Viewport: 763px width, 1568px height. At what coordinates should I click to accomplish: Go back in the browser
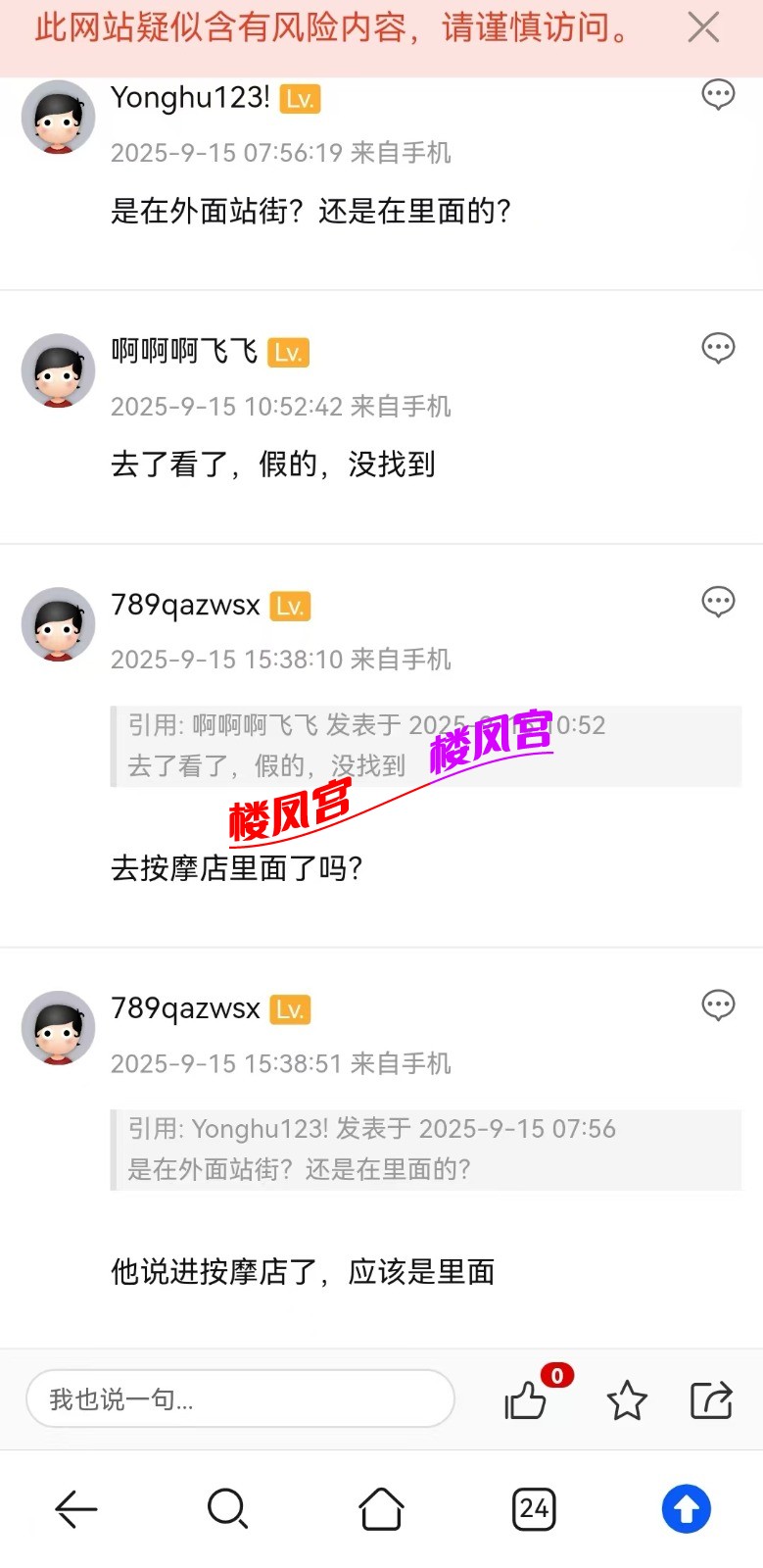click(x=76, y=1509)
